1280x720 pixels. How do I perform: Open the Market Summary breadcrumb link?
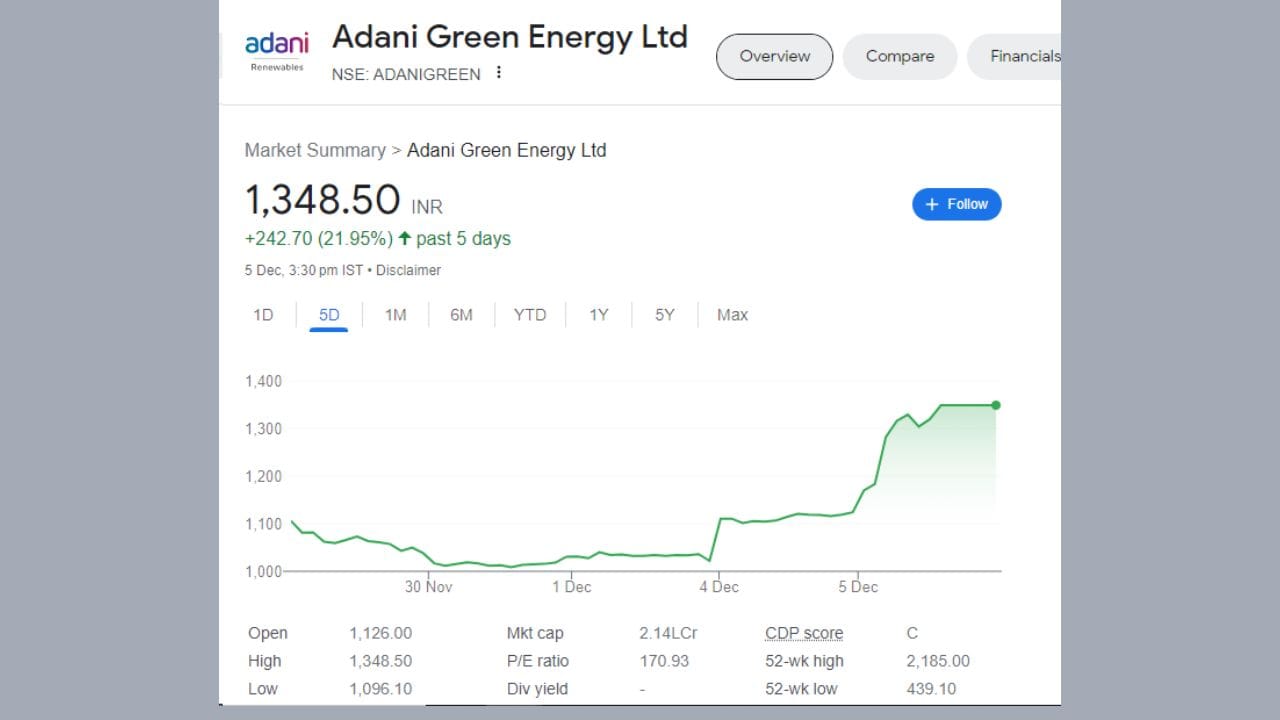[315, 150]
